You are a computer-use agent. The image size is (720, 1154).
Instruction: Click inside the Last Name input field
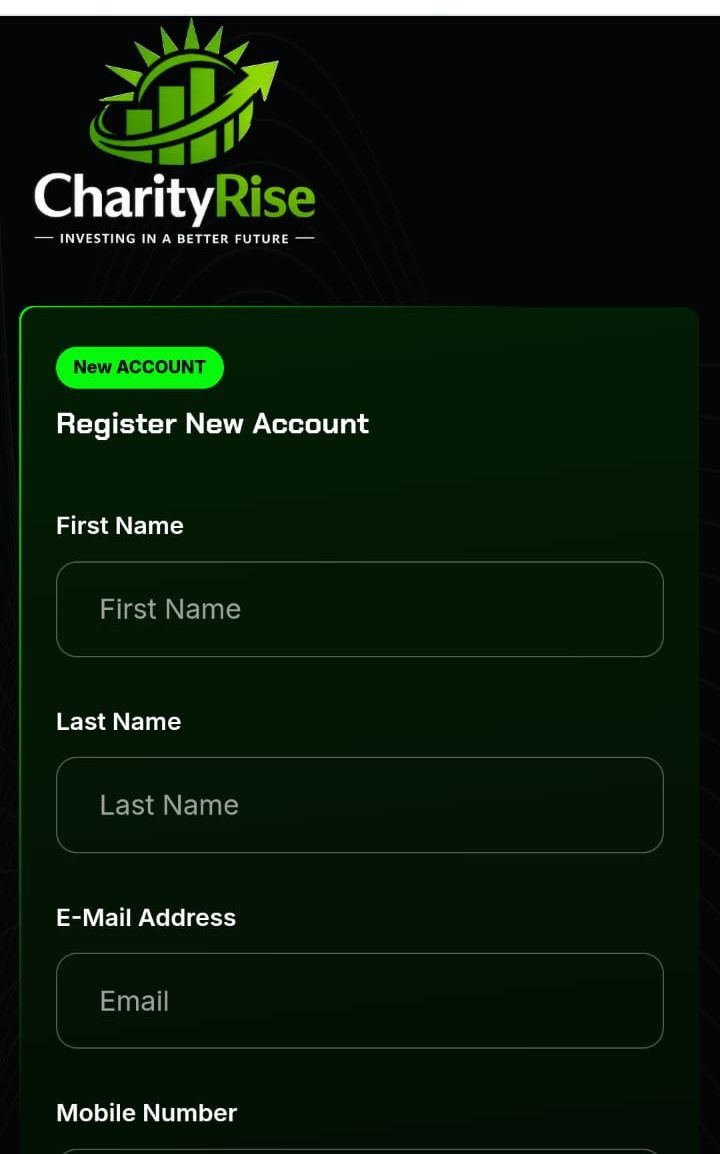[x=360, y=805]
